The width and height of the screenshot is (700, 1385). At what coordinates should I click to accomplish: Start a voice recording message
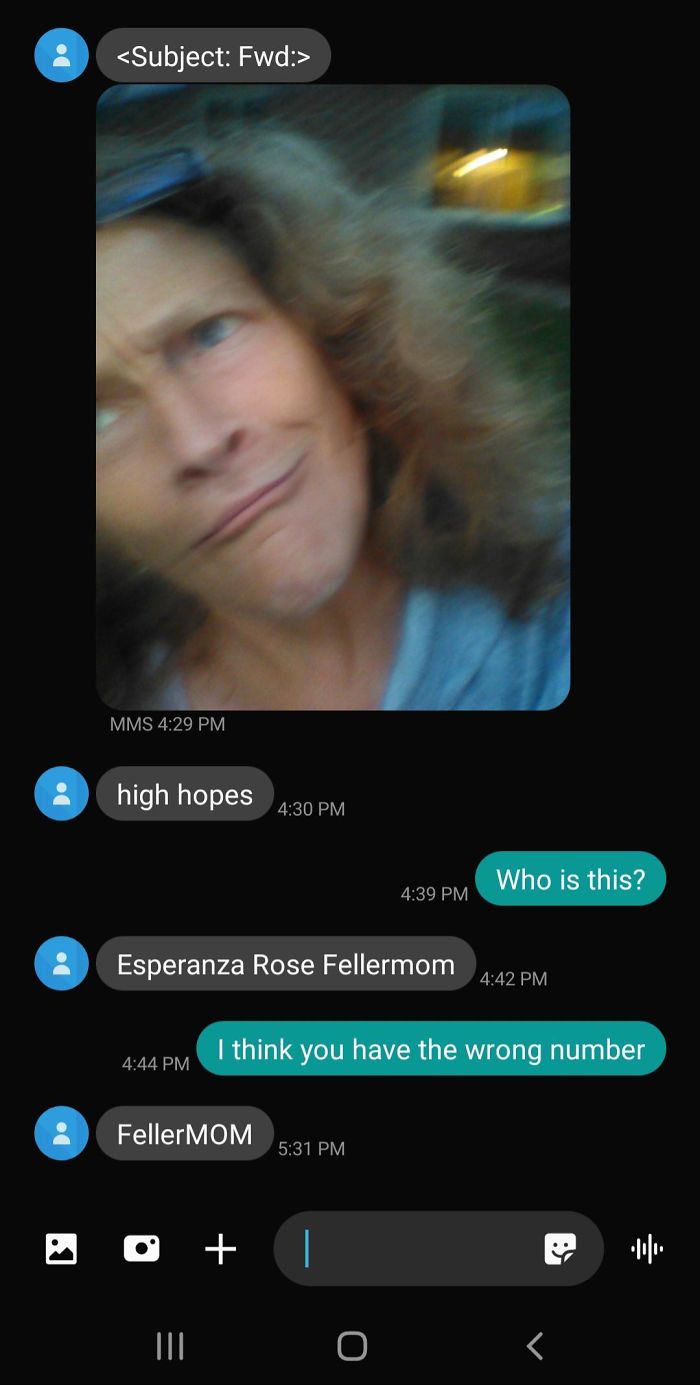pos(647,1248)
